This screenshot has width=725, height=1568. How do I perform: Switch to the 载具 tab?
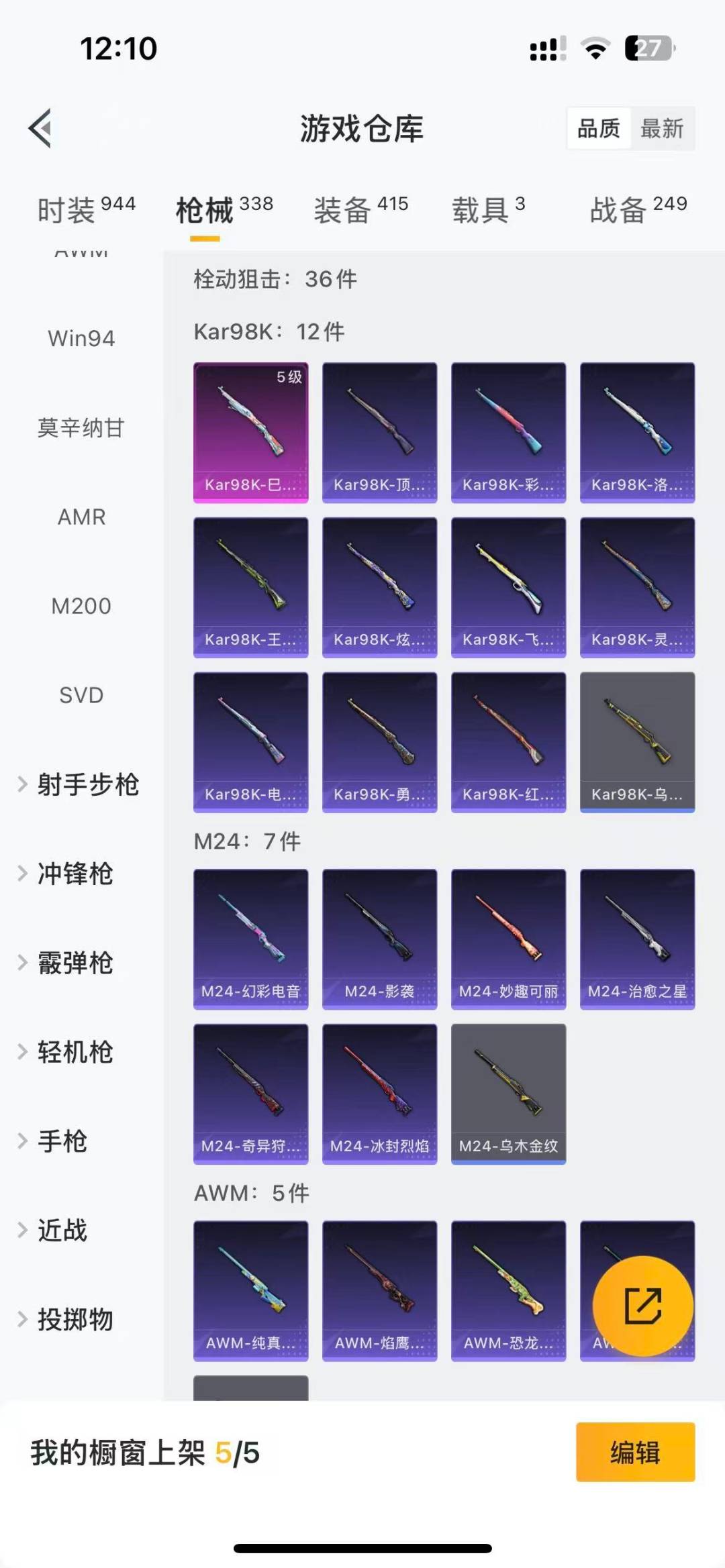[488, 210]
